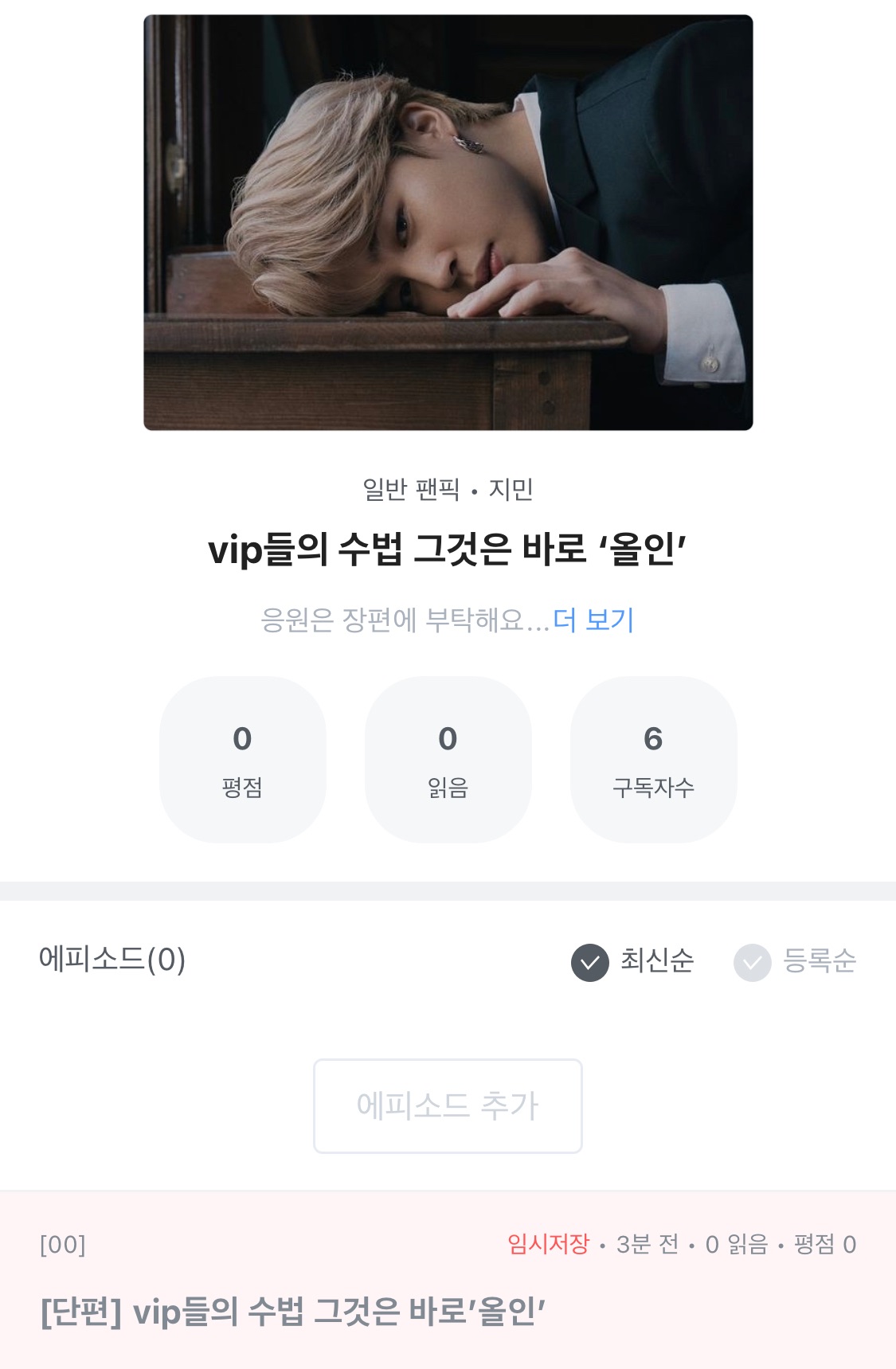Expand the description with 더 보기
The width and height of the screenshot is (896, 1369).
[593, 620]
